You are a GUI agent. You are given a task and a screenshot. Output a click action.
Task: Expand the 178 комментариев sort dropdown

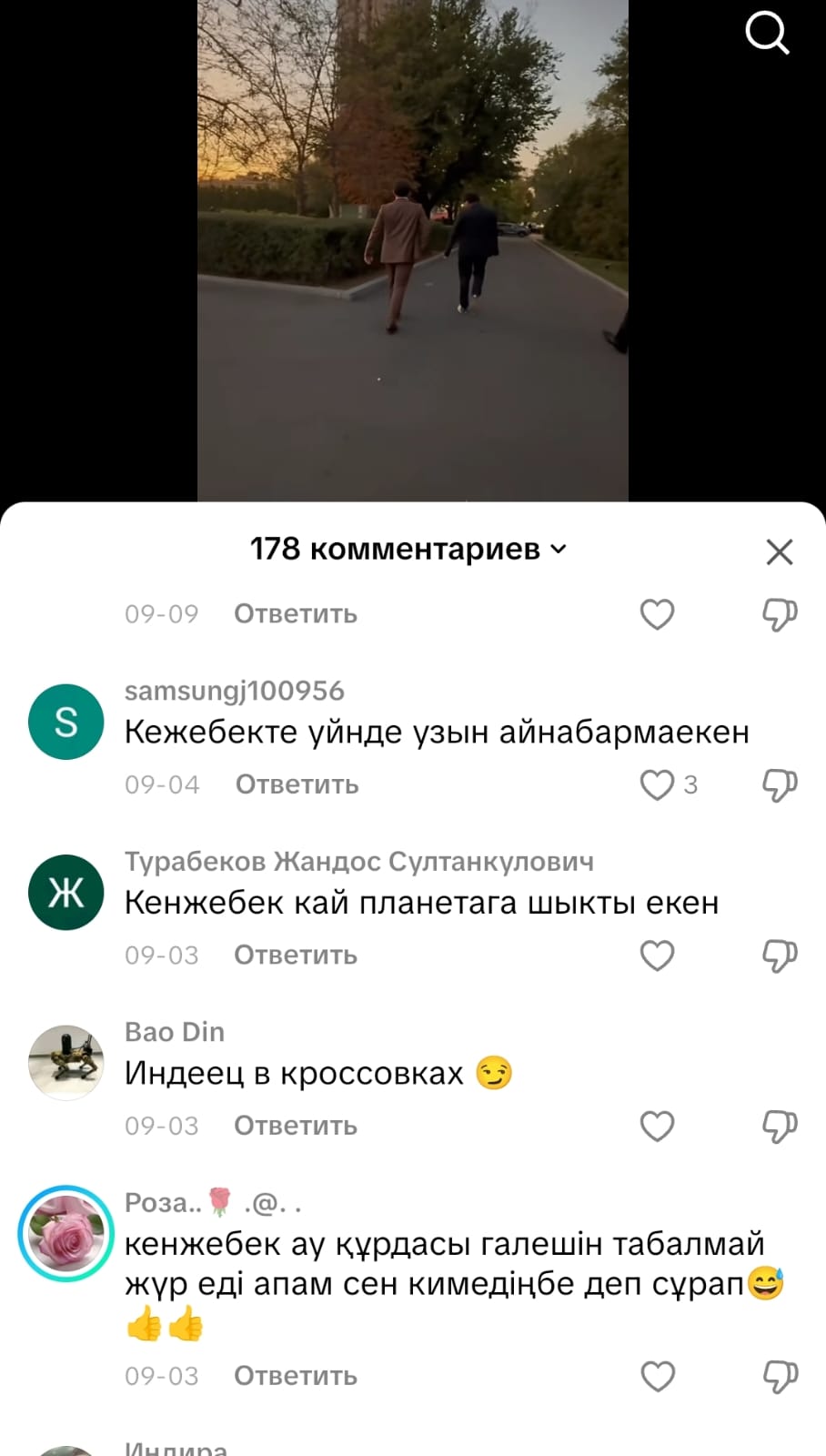(x=408, y=549)
